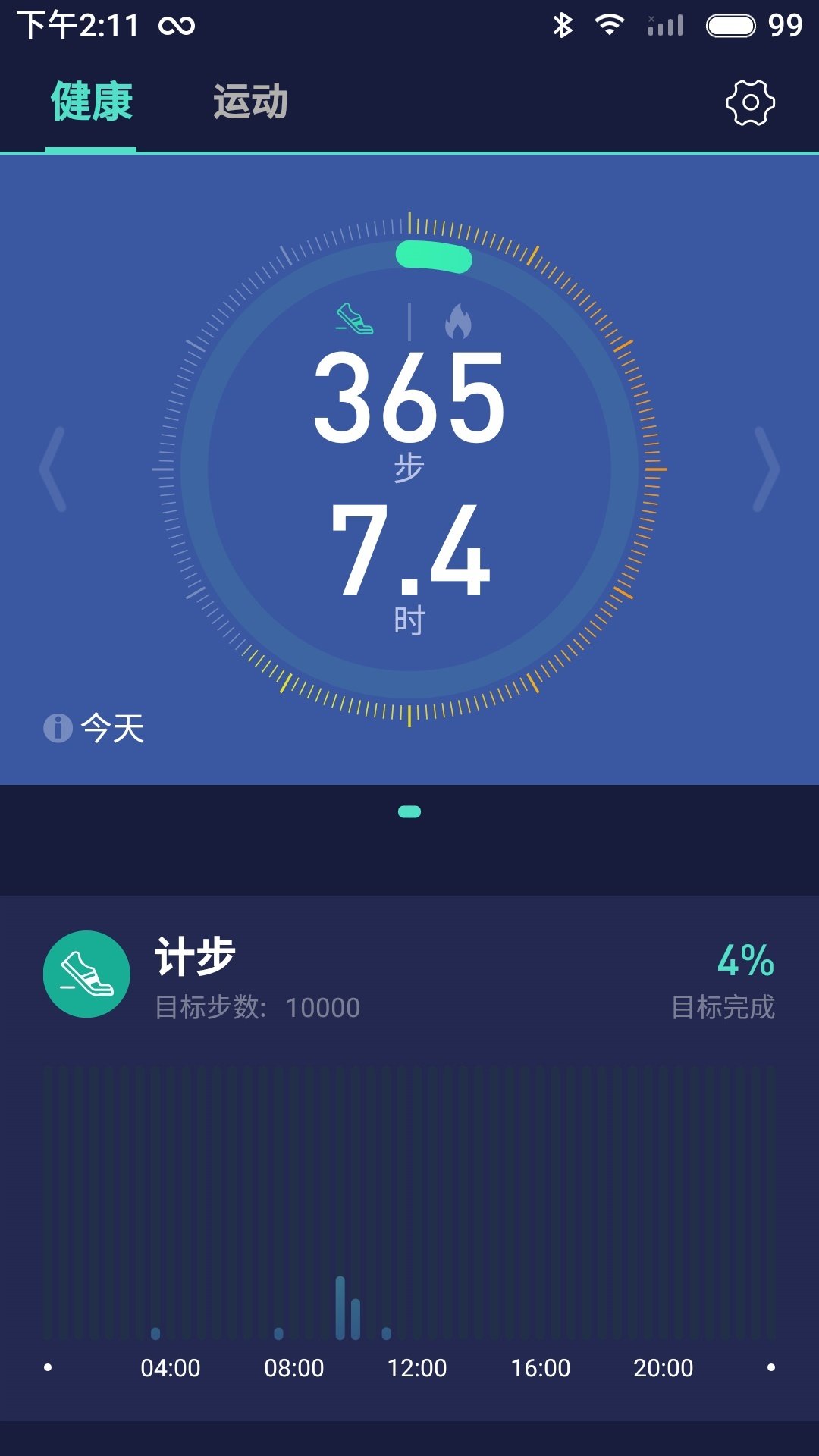Open info icon beside 今天
The image size is (819, 1456).
(x=58, y=728)
